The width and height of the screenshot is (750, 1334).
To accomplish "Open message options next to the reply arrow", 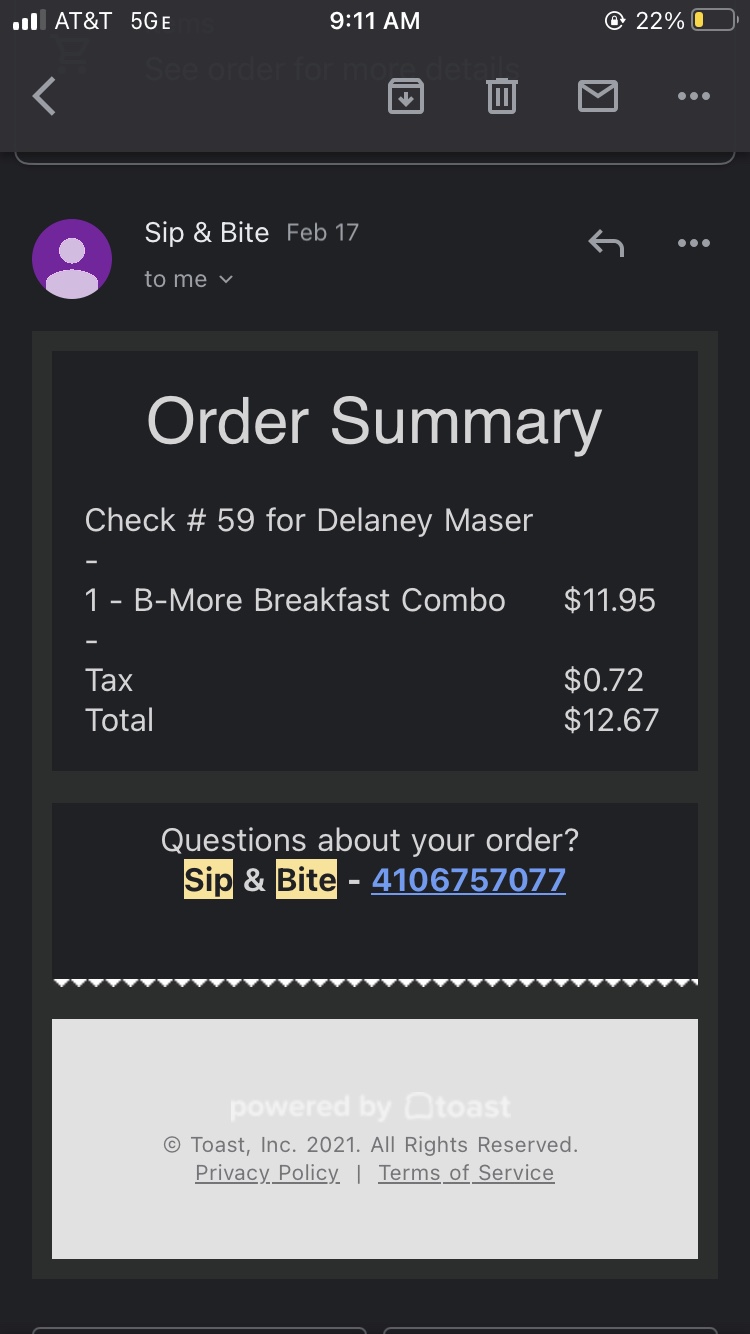I will (x=693, y=243).
